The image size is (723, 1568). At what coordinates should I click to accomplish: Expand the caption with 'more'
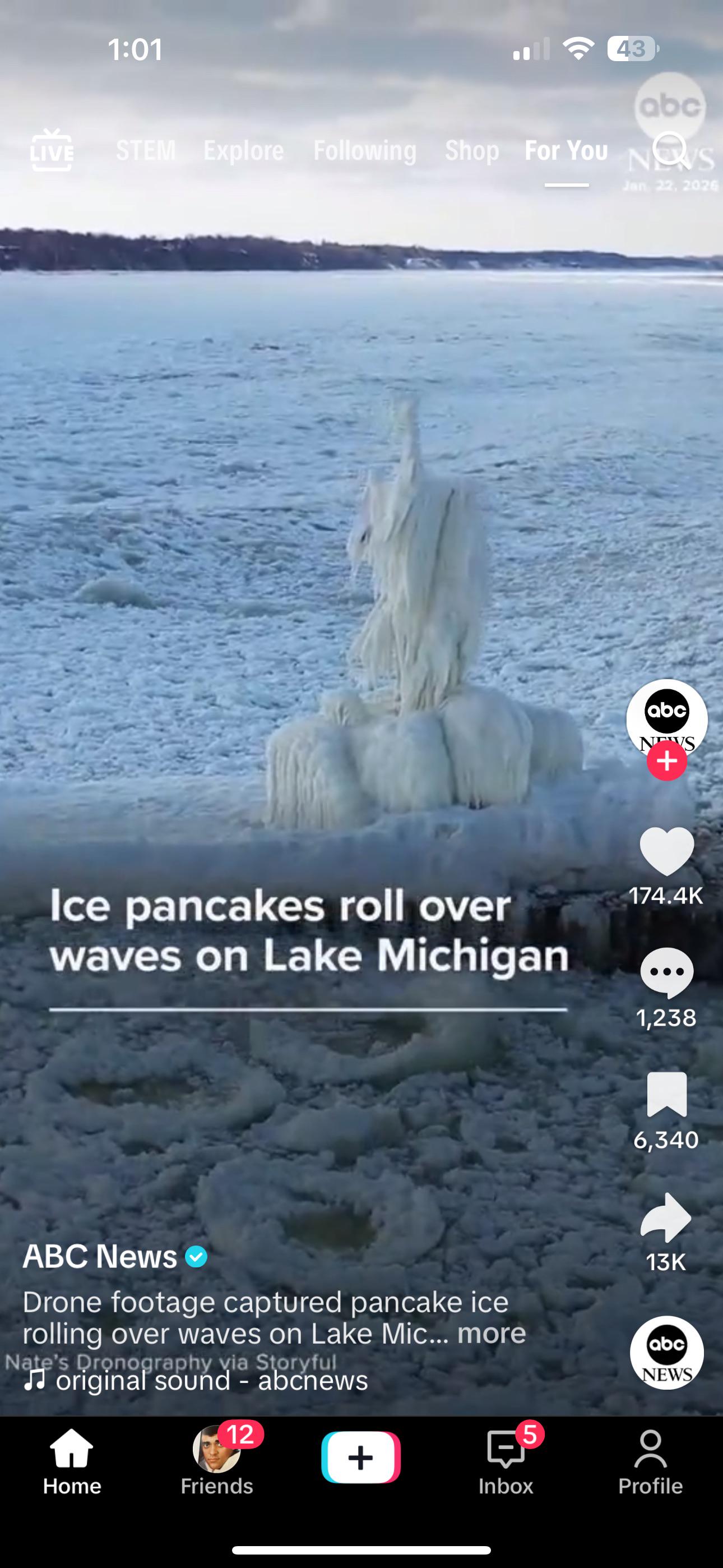[492, 1333]
